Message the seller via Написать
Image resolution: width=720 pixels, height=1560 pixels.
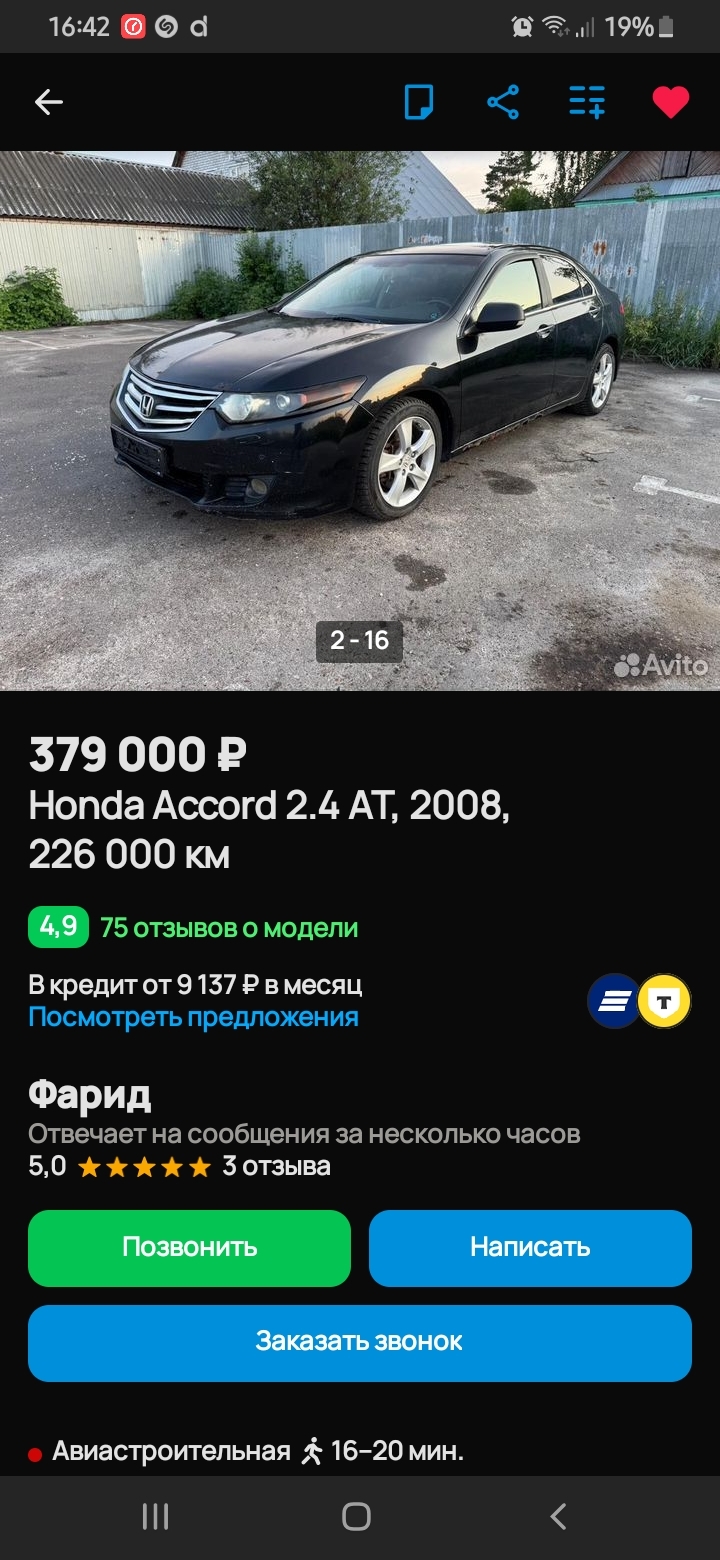coord(530,1248)
